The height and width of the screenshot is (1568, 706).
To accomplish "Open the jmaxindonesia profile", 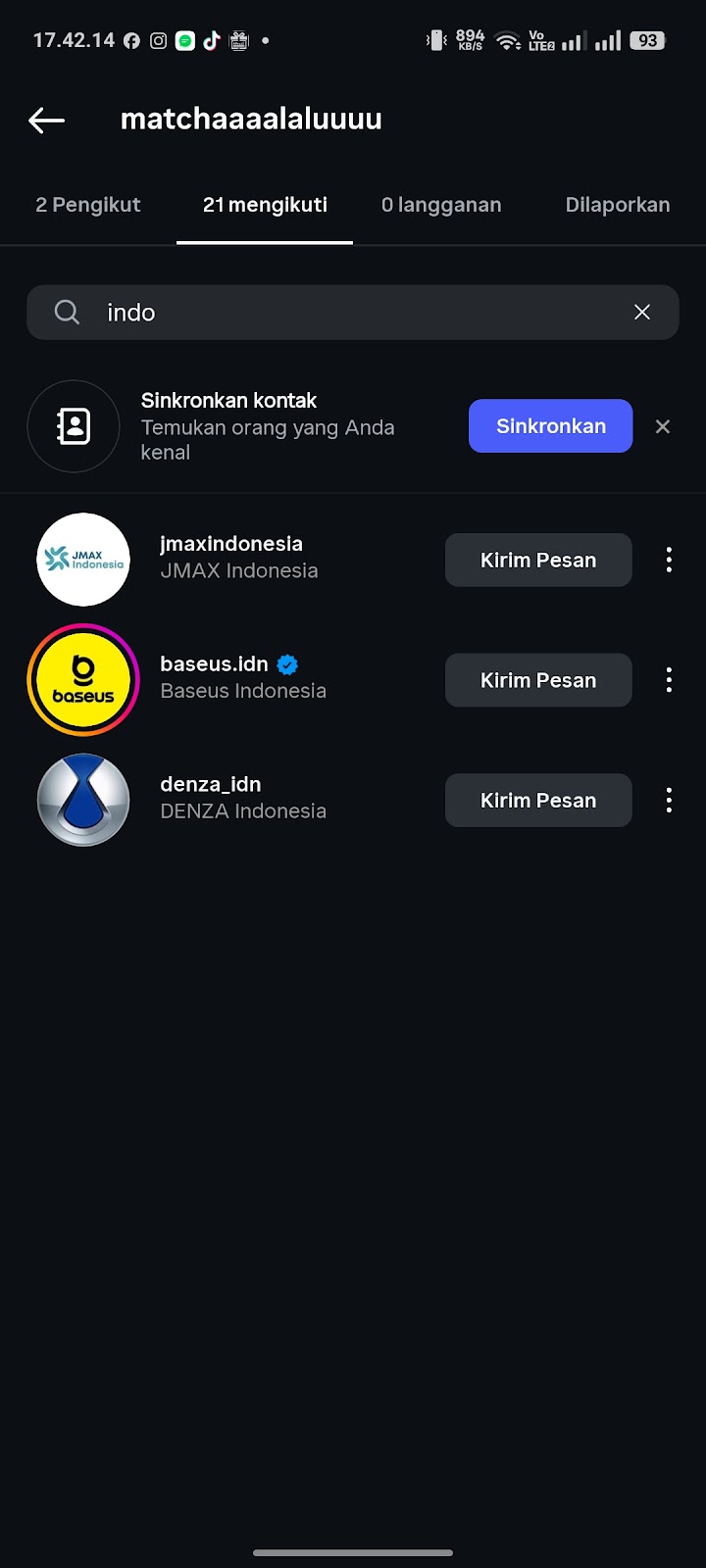I will pos(231,544).
